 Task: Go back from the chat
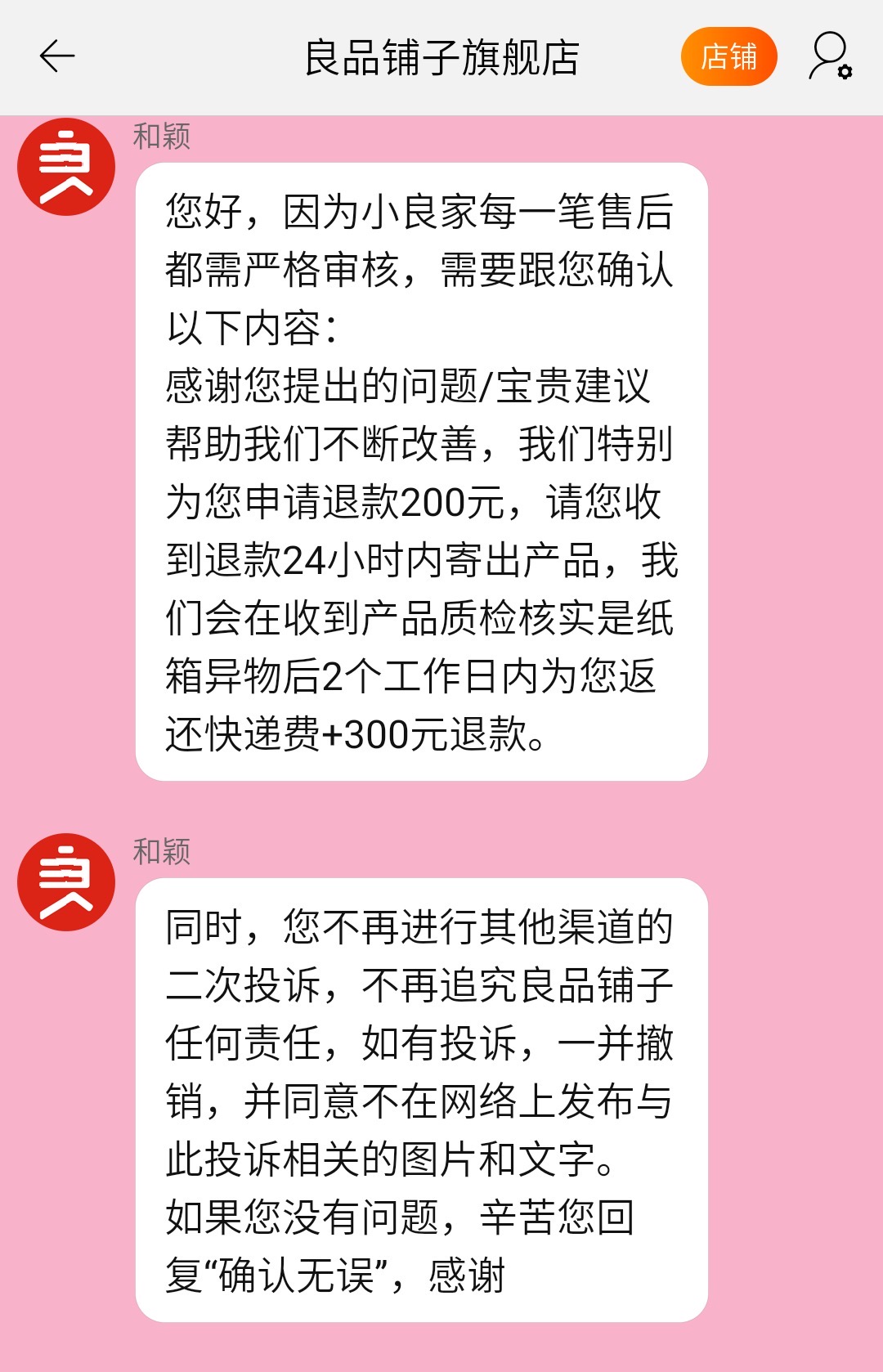[x=57, y=56]
